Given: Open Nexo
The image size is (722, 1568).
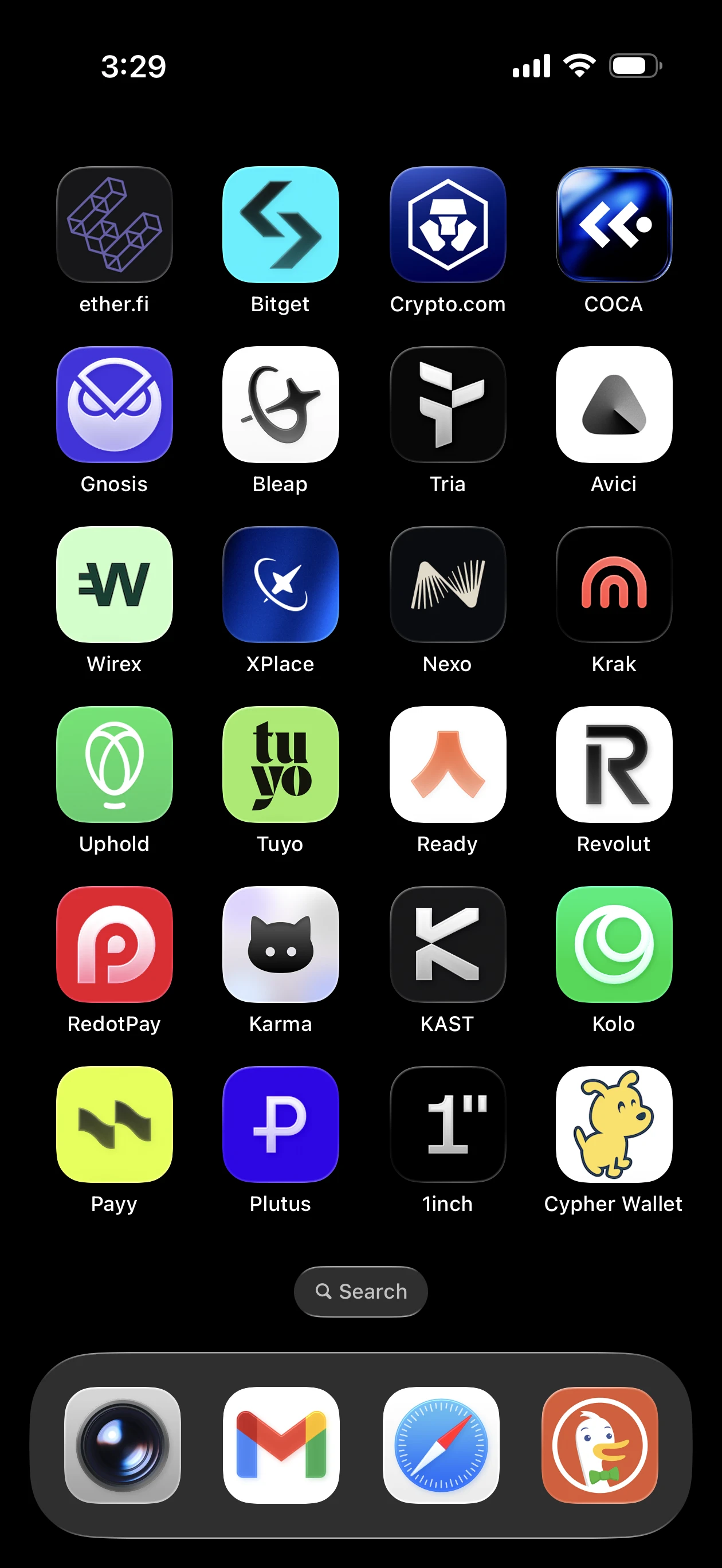Looking at the screenshot, I should pos(448,585).
